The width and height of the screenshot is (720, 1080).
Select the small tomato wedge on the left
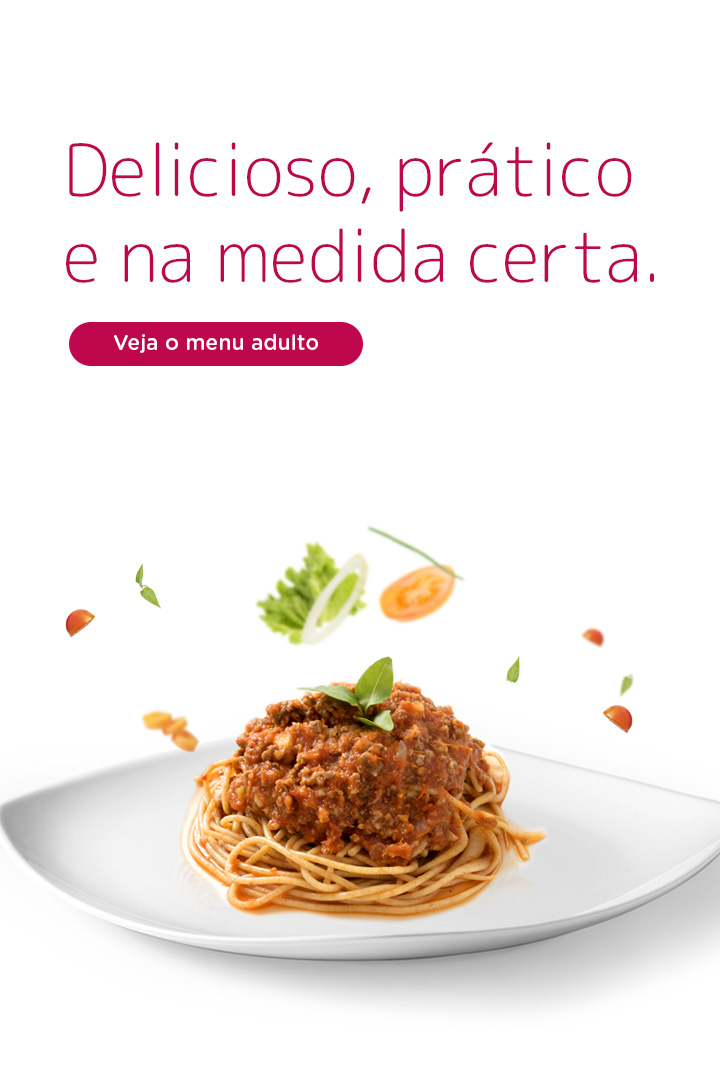point(78,620)
